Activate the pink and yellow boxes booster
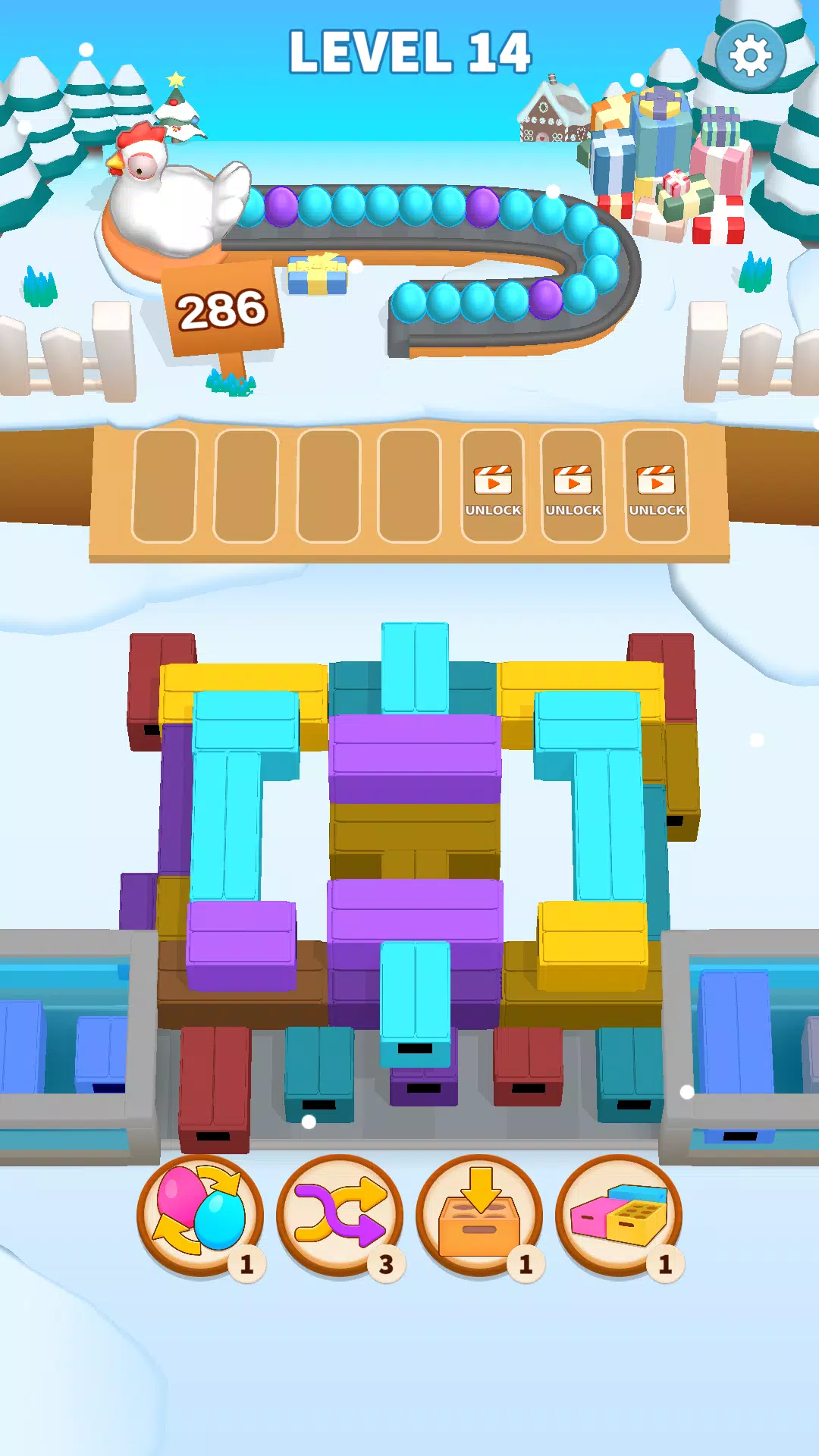819x1456 pixels. pos(619,1216)
